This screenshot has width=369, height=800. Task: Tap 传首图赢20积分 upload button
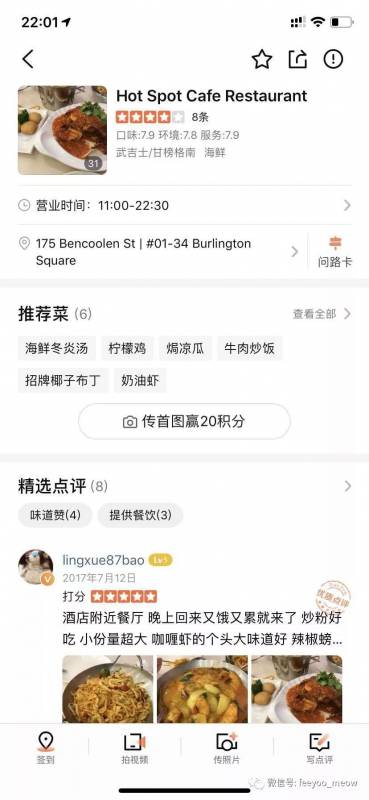pos(184,421)
